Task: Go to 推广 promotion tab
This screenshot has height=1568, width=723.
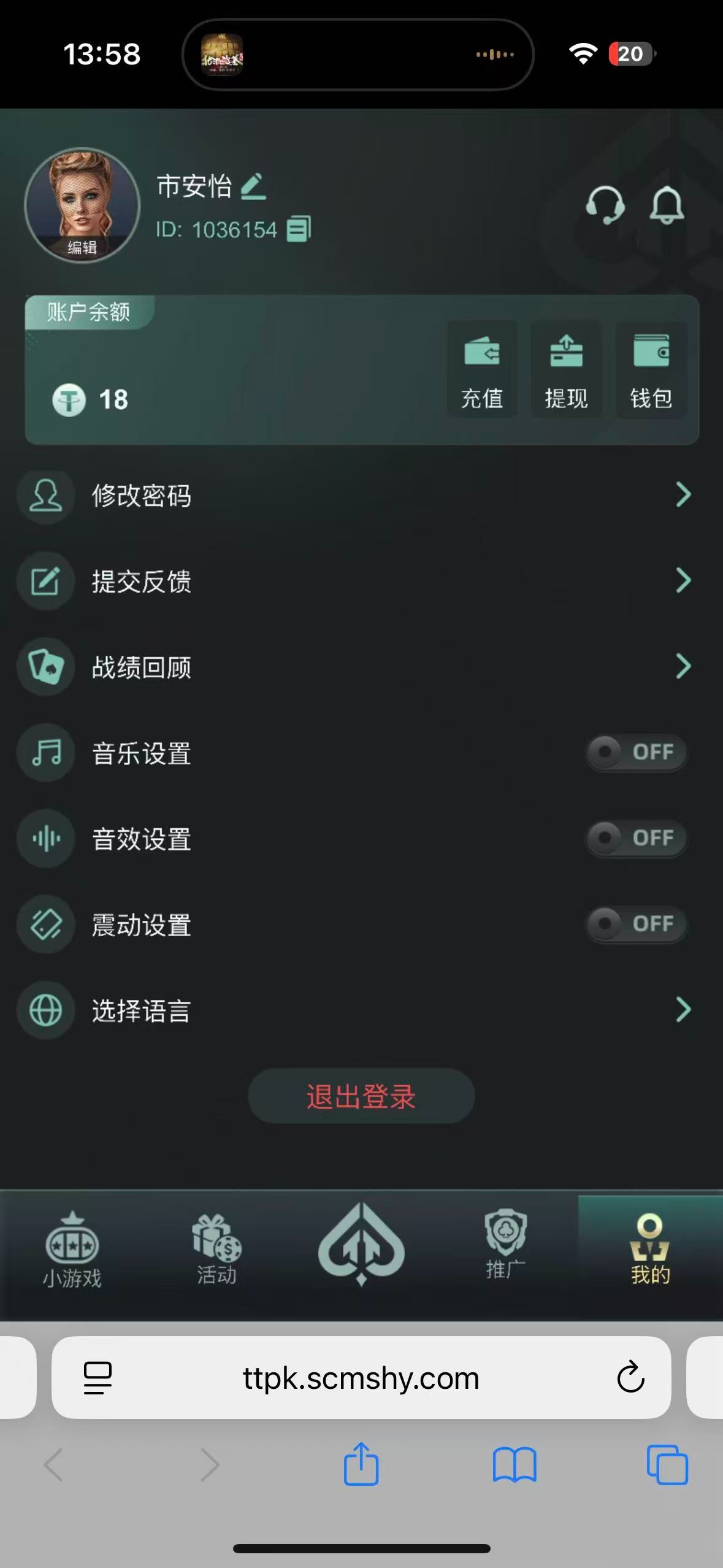Action: point(505,1245)
